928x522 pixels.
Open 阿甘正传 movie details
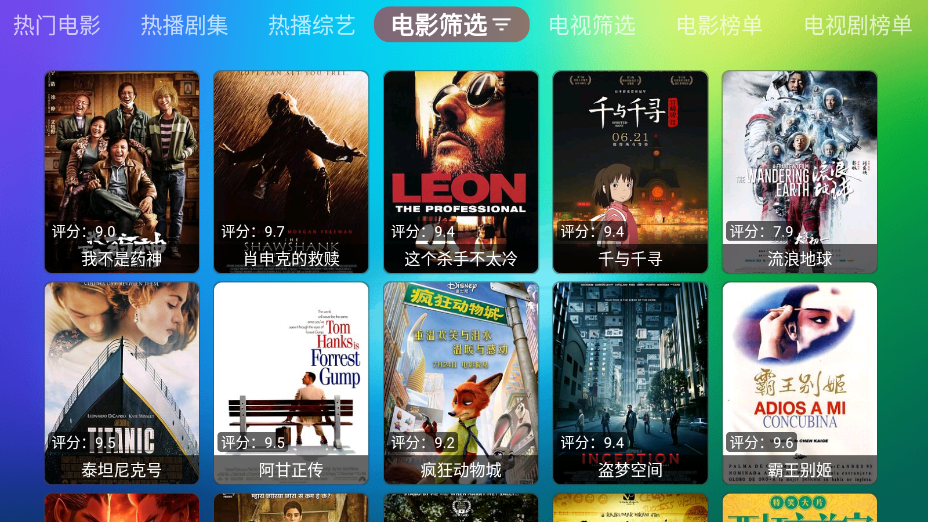tap(291, 383)
